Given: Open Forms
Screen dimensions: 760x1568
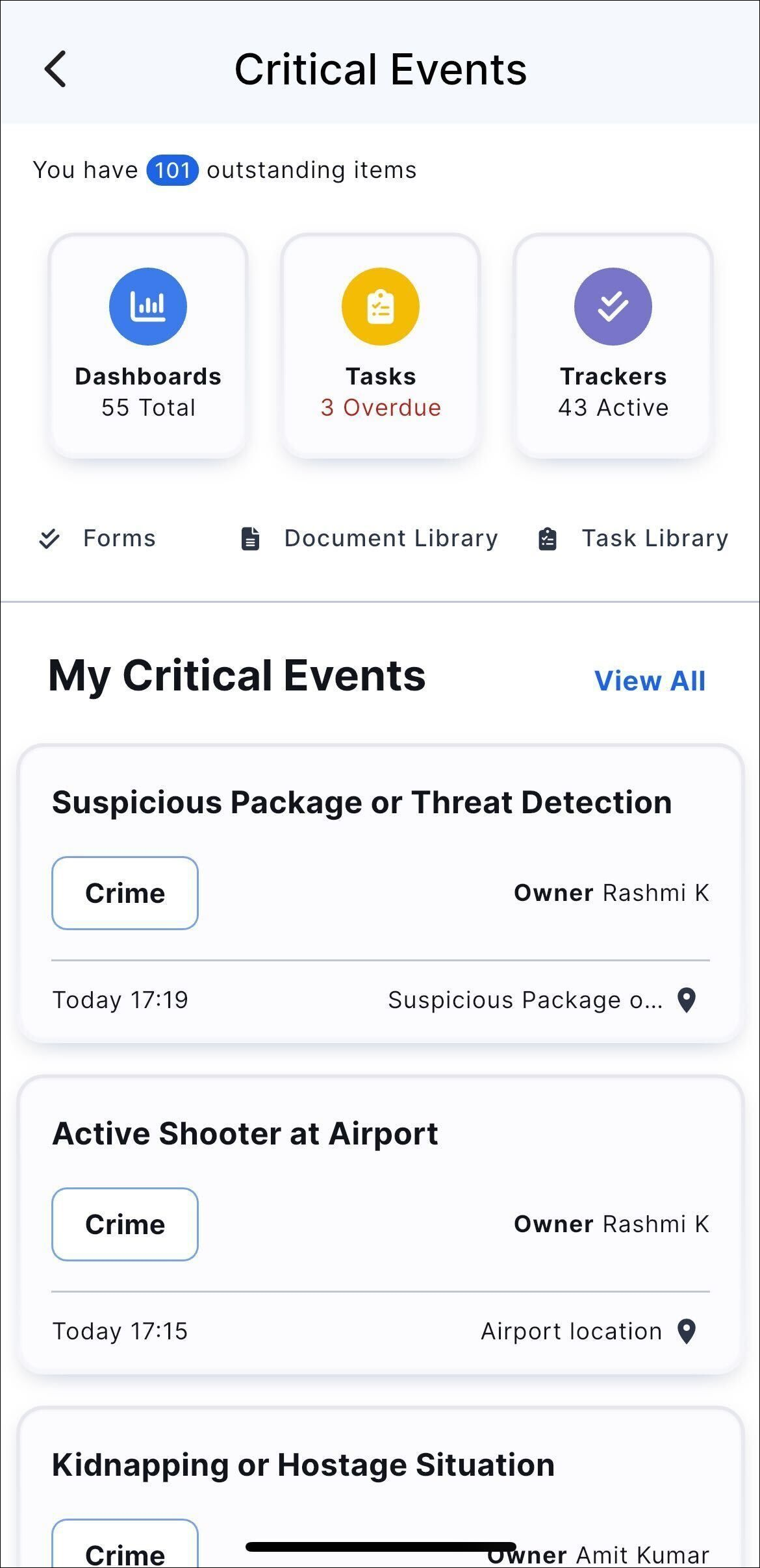Looking at the screenshot, I should coord(97,538).
